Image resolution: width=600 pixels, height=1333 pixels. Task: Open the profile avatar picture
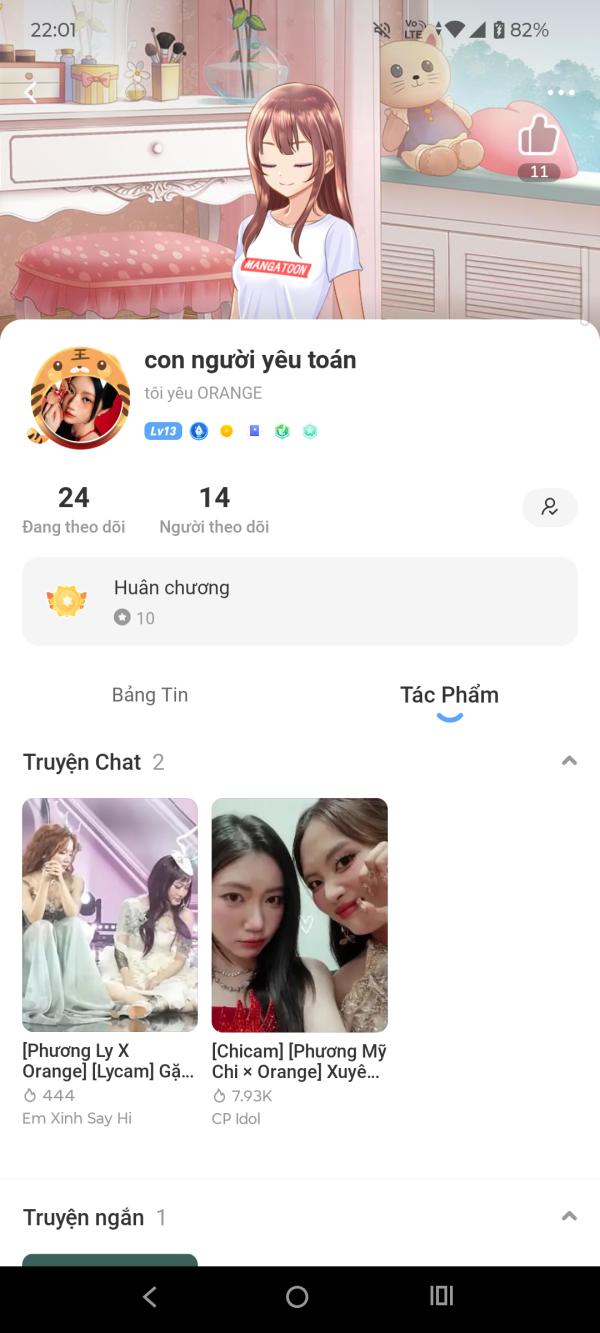tap(79, 398)
